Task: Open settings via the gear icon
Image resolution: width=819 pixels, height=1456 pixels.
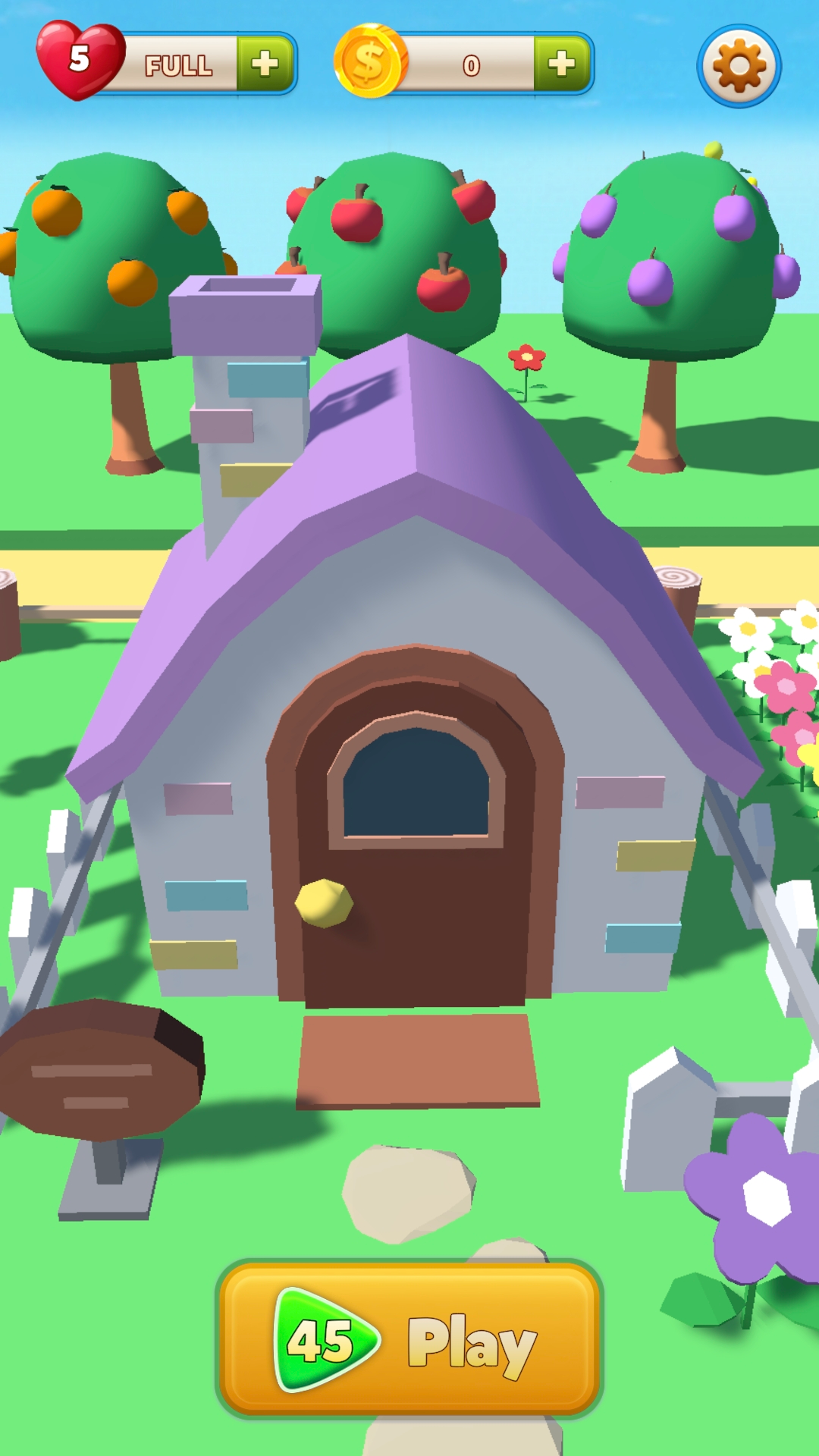Action: [x=739, y=66]
